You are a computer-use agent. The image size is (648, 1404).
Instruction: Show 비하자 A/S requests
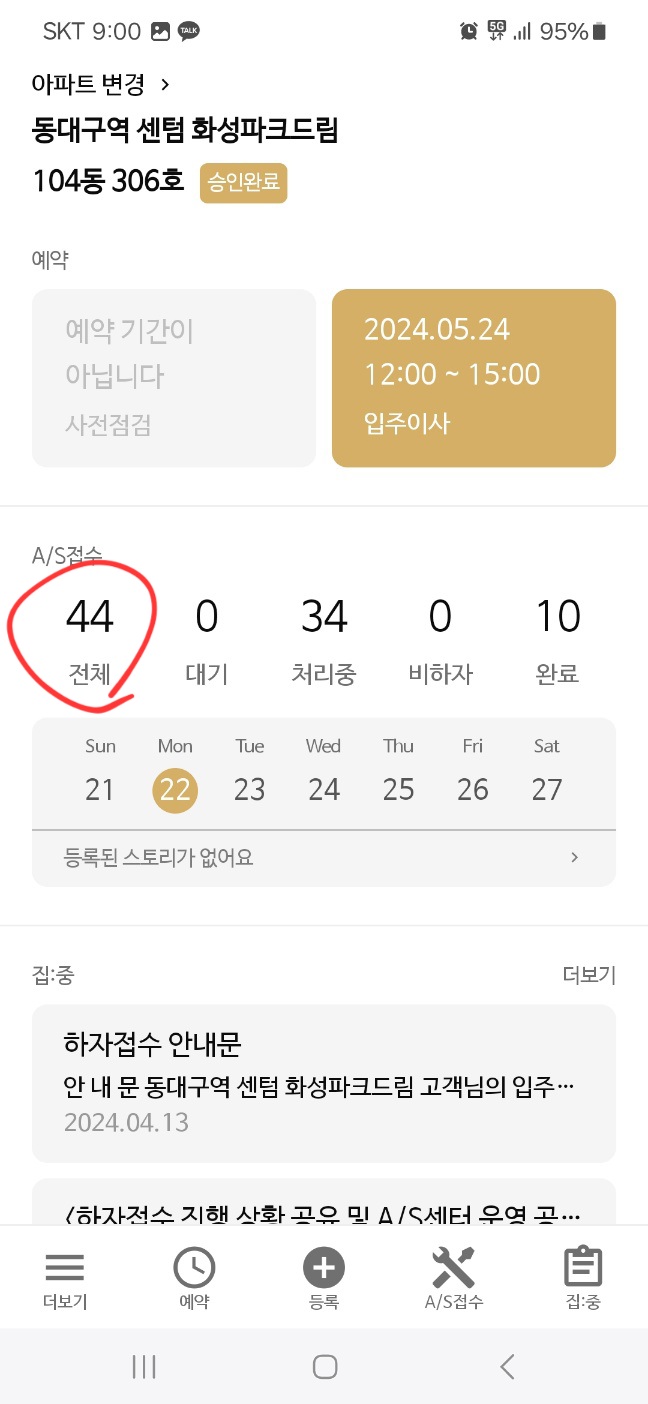441,640
